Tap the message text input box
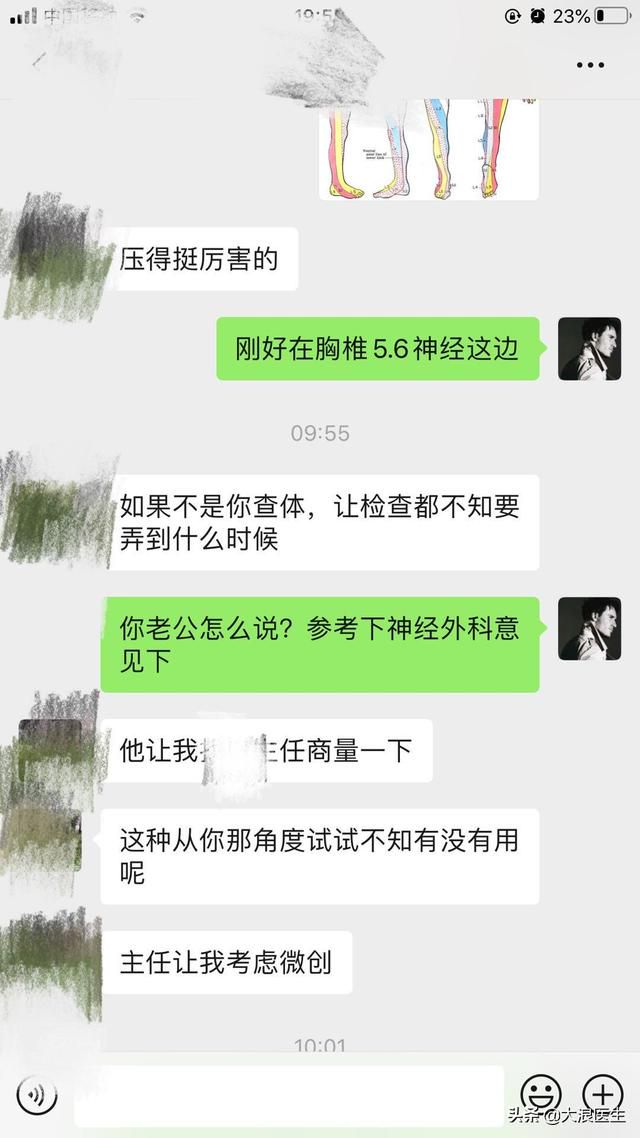This screenshot has width=640, height=1138. point(289,1096)
